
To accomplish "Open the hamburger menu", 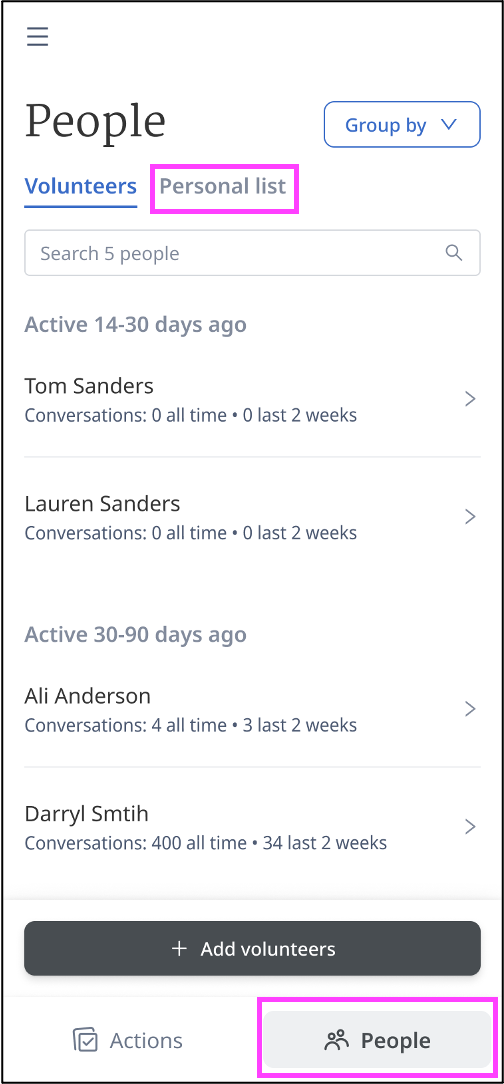I will coord(37,36).
